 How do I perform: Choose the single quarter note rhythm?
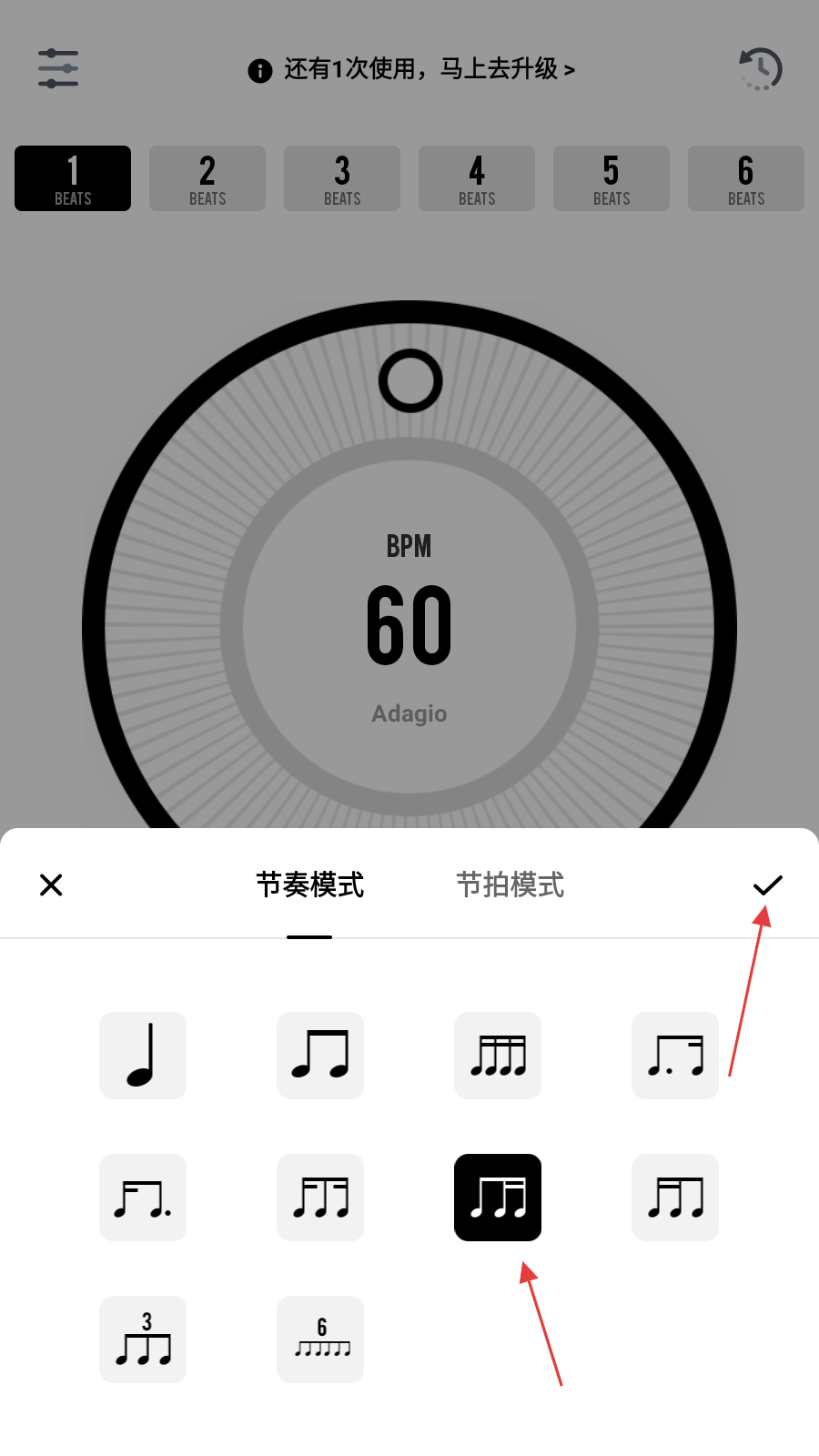(143, 1056)
